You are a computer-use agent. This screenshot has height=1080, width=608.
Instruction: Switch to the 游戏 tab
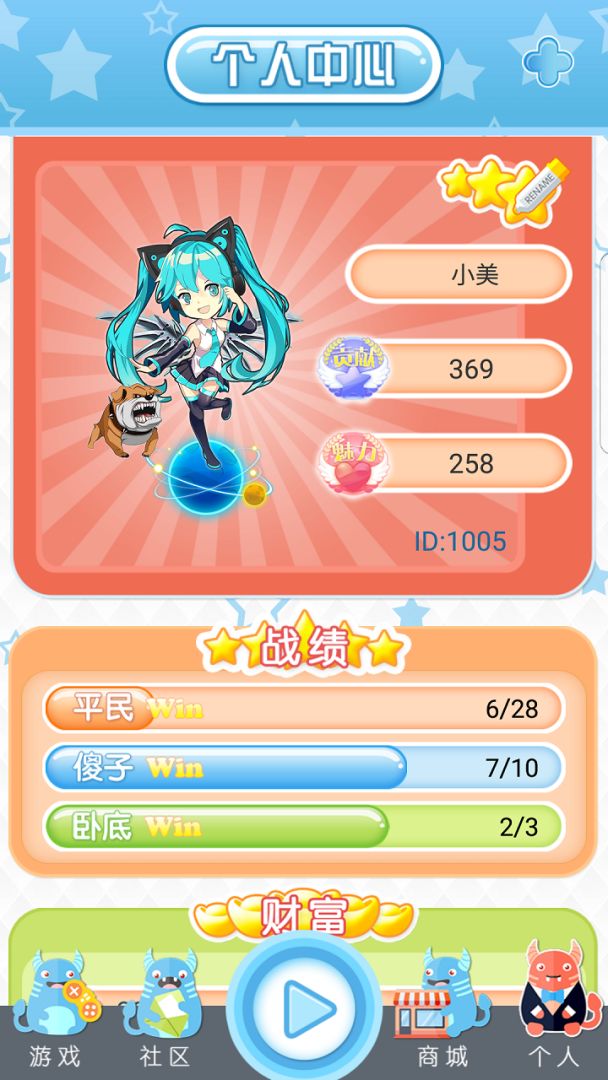(x=56, y=1010)
